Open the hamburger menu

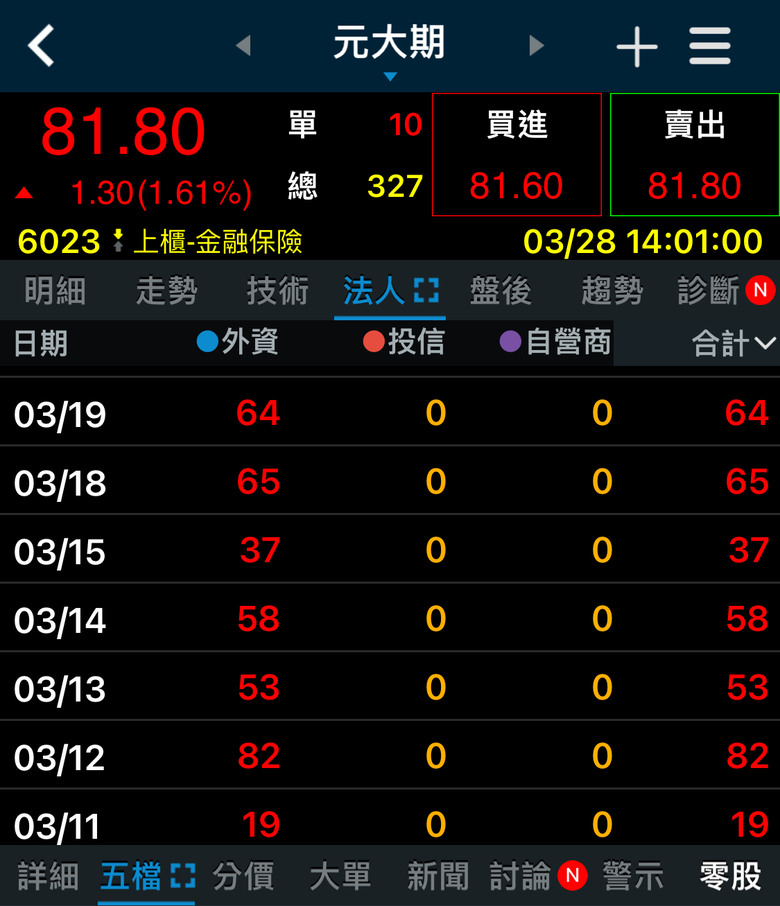tap(710, 46)
